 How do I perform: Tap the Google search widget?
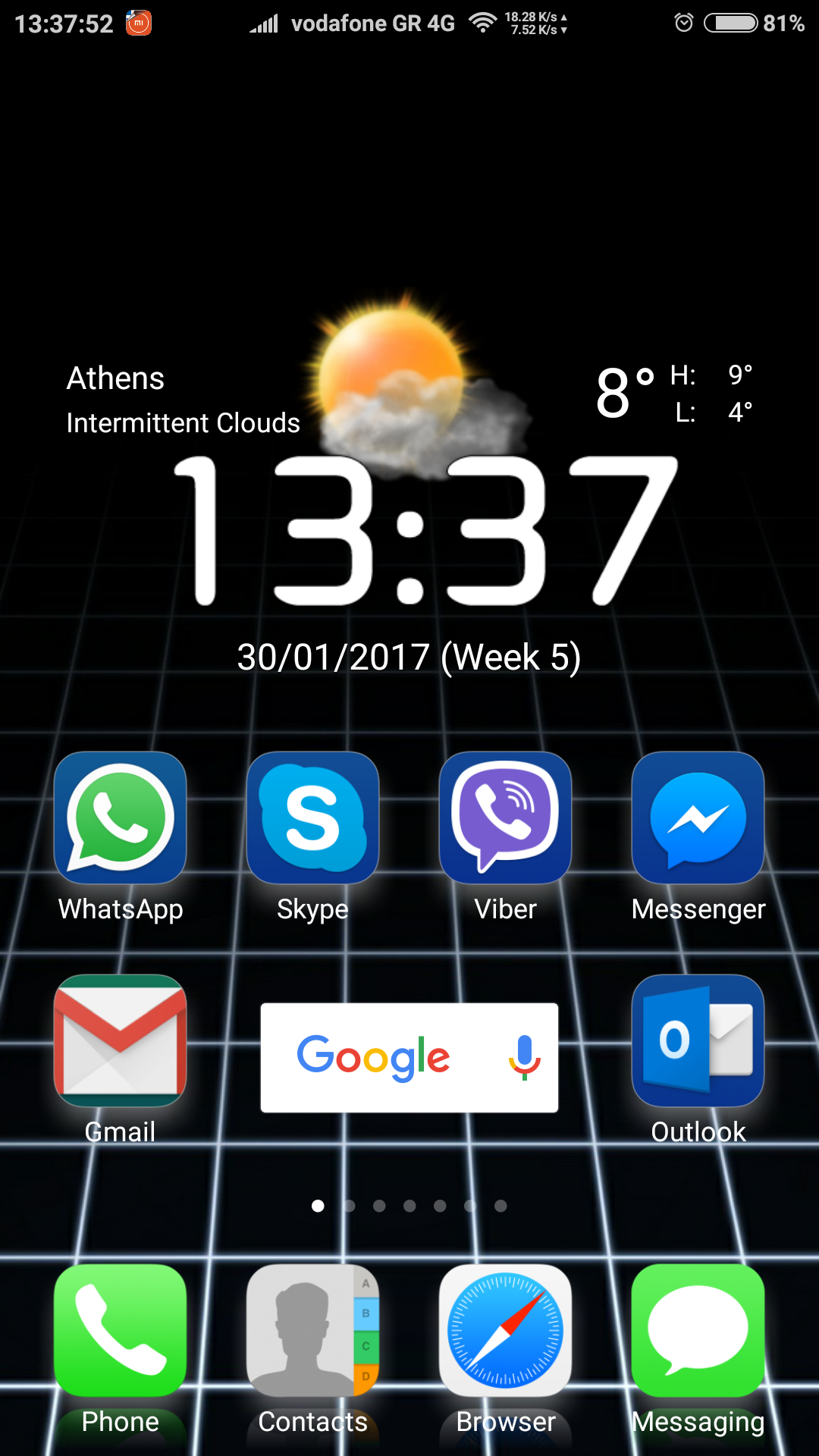[373, 1057]
